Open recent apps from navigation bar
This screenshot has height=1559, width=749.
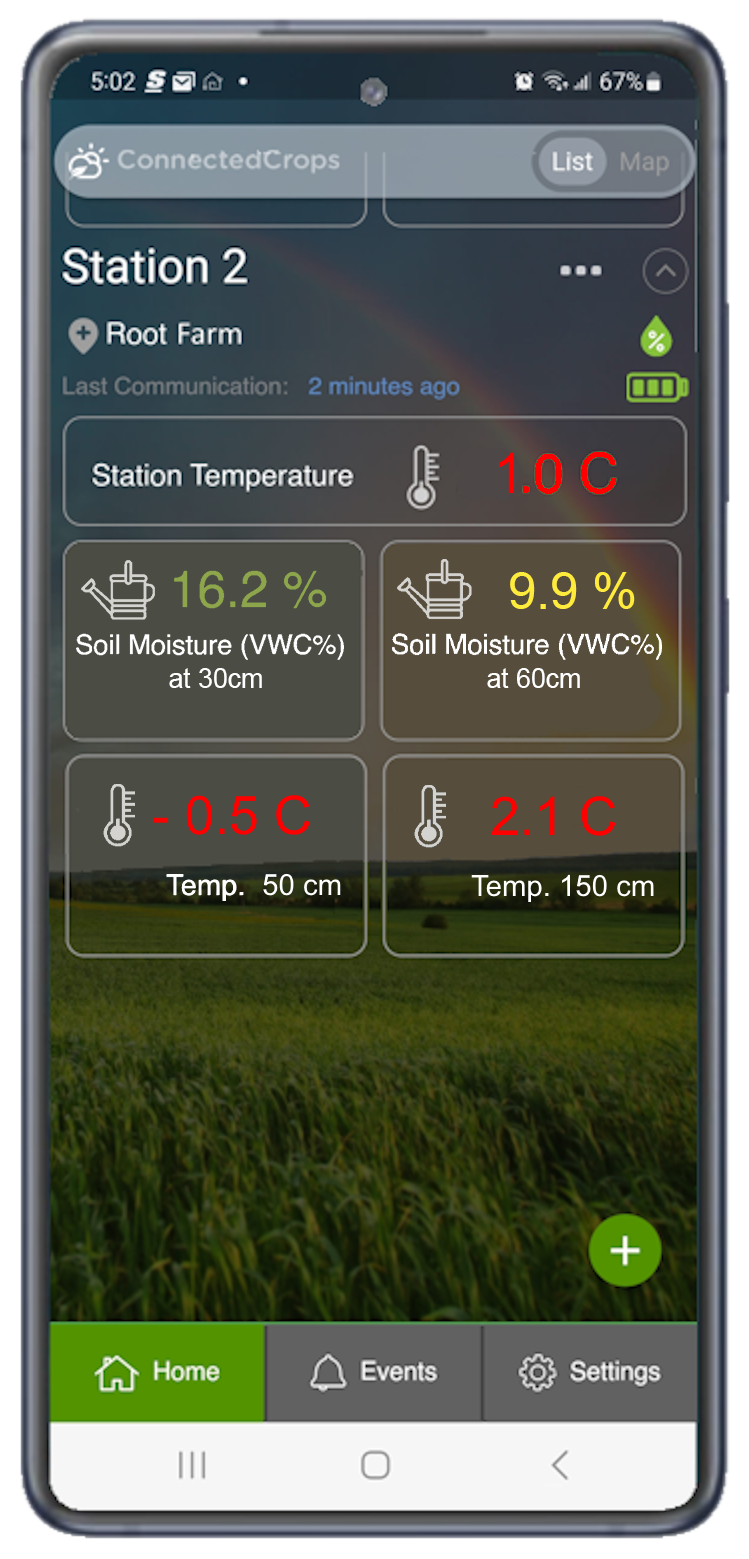coord(191,1465)
